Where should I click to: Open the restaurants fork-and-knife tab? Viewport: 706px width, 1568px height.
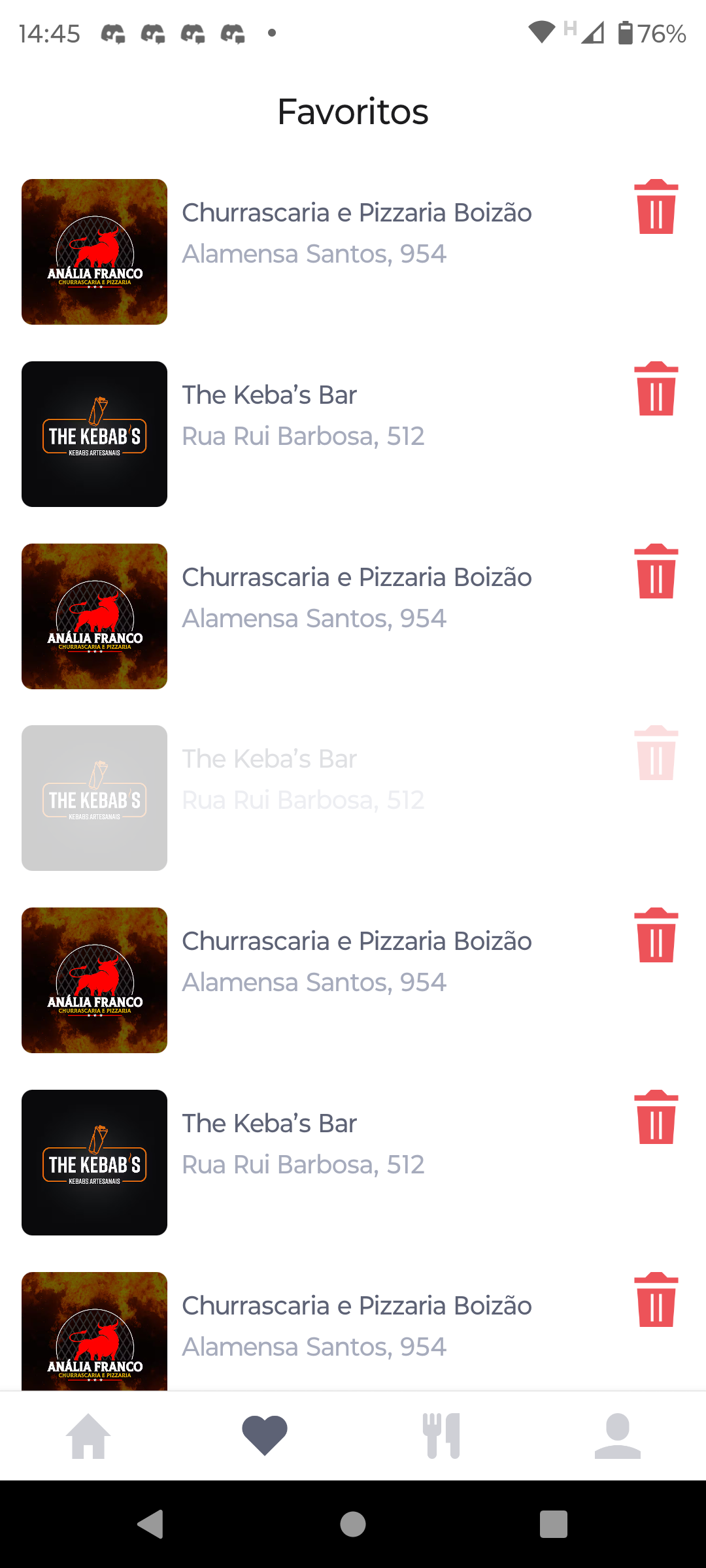coord(441,1435)
